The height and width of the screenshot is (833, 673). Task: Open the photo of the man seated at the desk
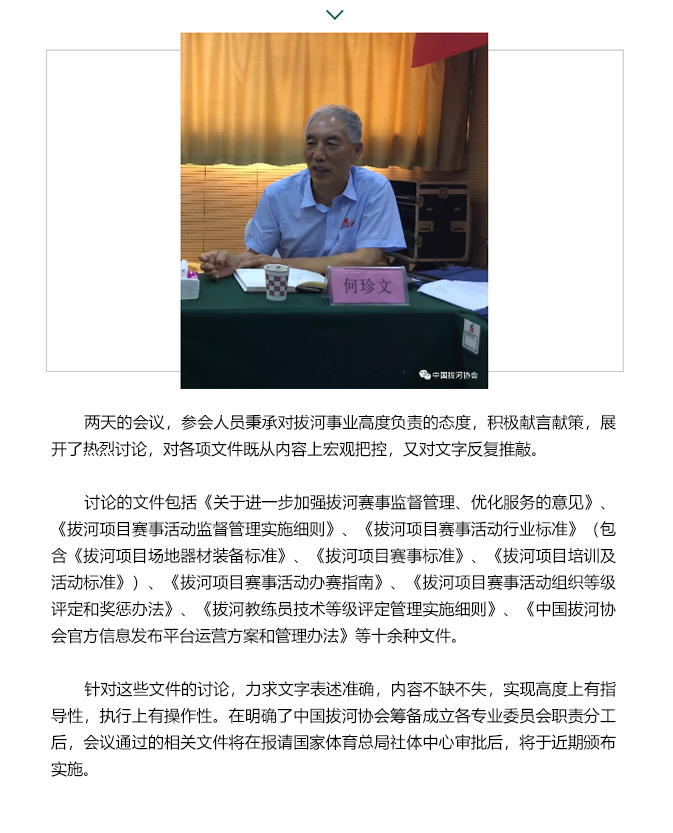pos(334,210)
